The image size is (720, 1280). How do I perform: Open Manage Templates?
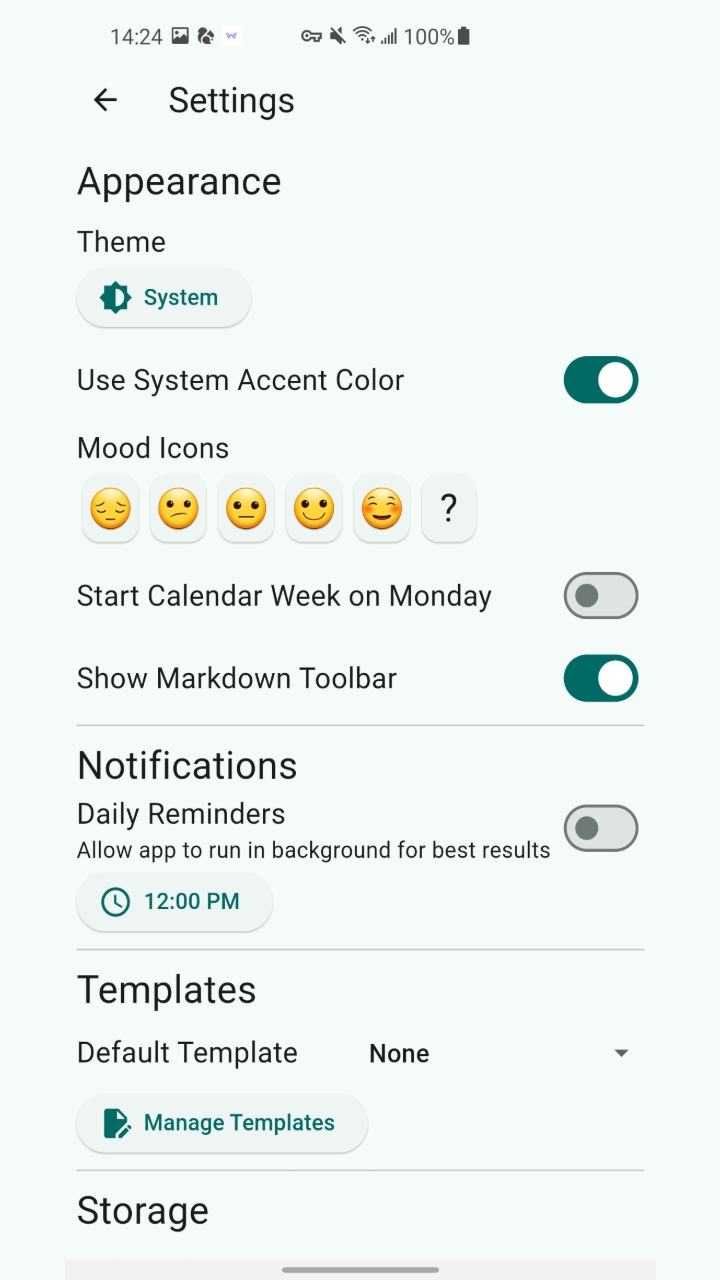click(x=222, y=1123)
